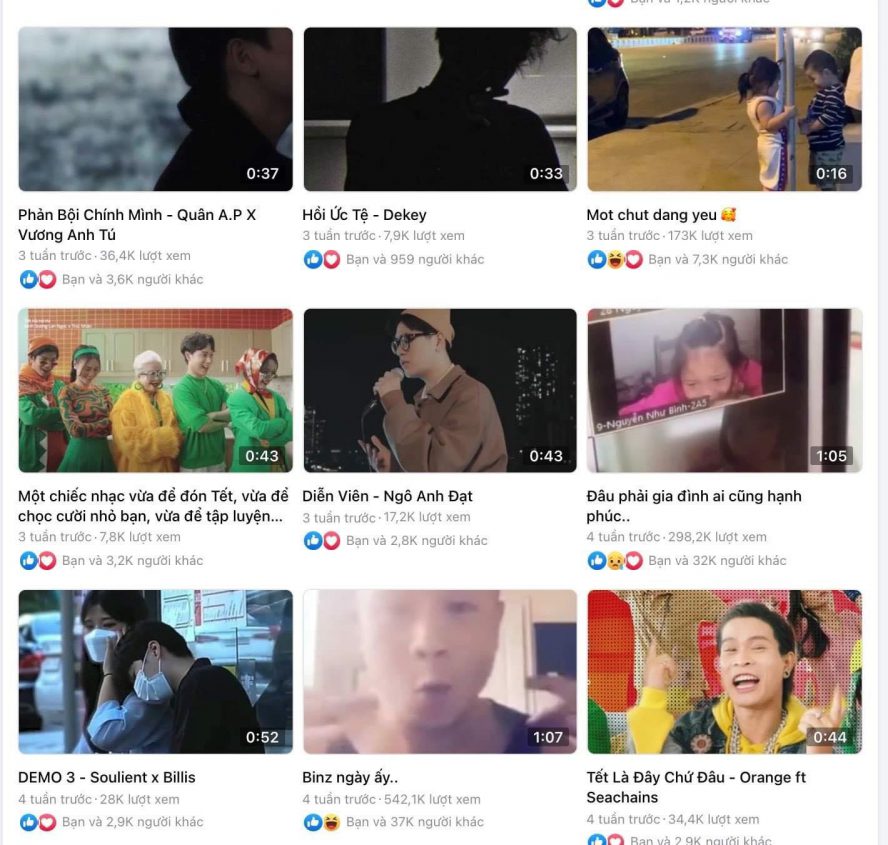Open the Binz ngày ấy title link
Screen dimensions: 888x845
[350, 777]
